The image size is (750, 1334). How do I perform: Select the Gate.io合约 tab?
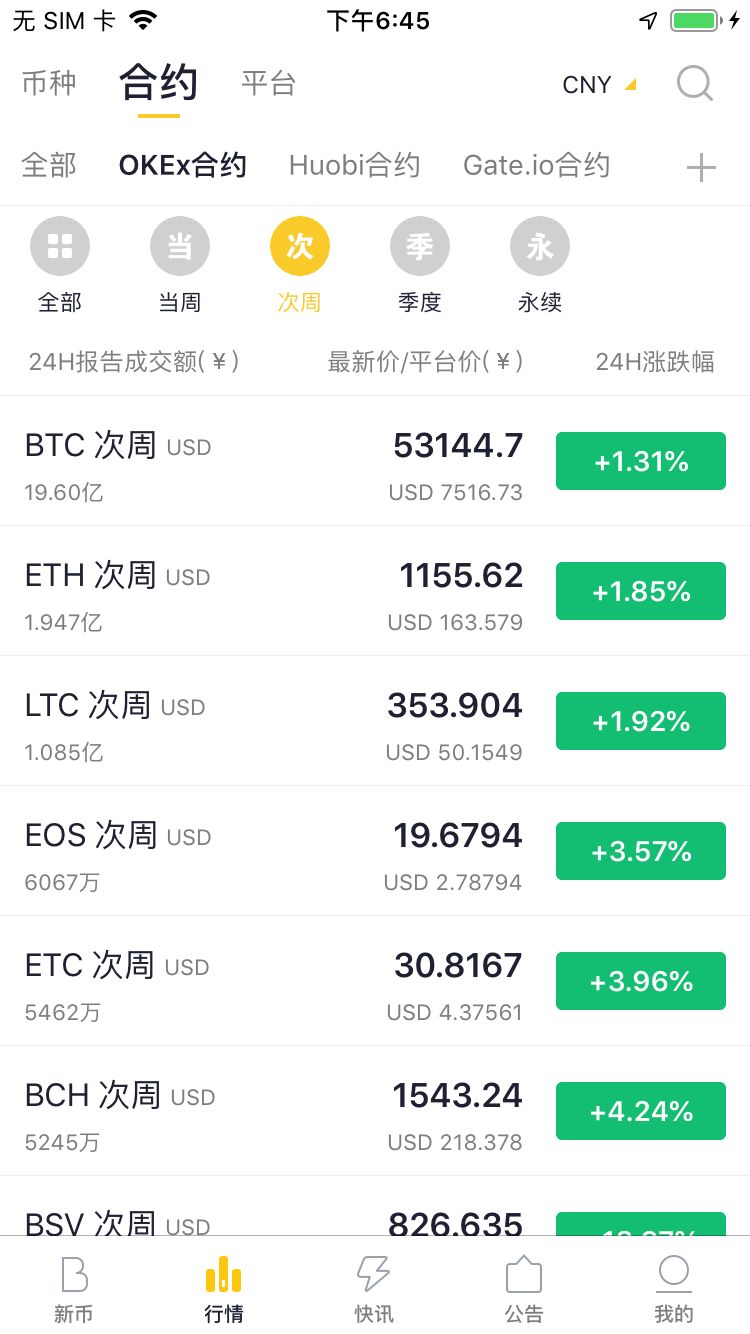(536, 165)
